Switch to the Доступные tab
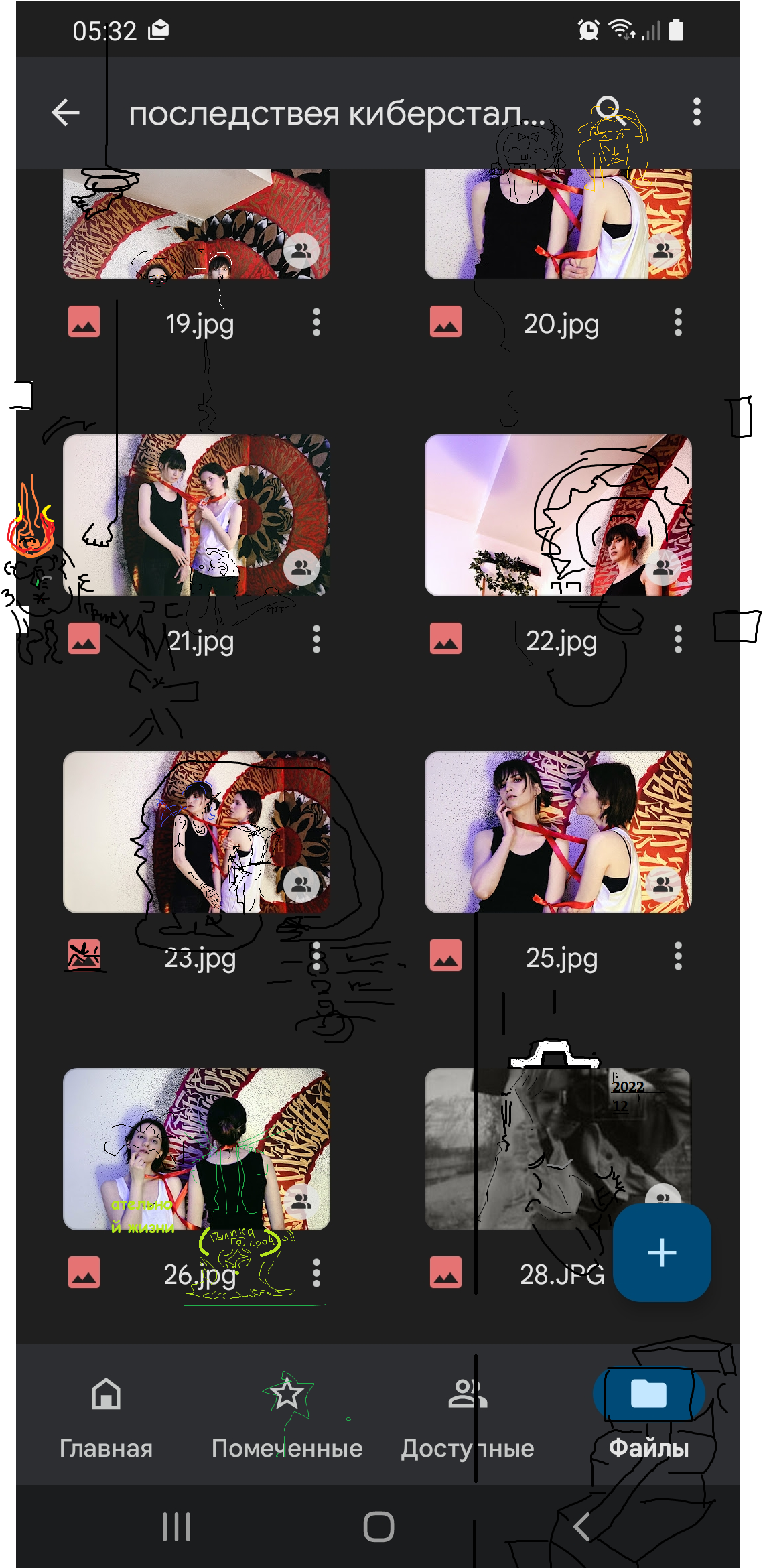Image resolution: width=767 pixels, height=1568 pixels. tap(468, 1415)
